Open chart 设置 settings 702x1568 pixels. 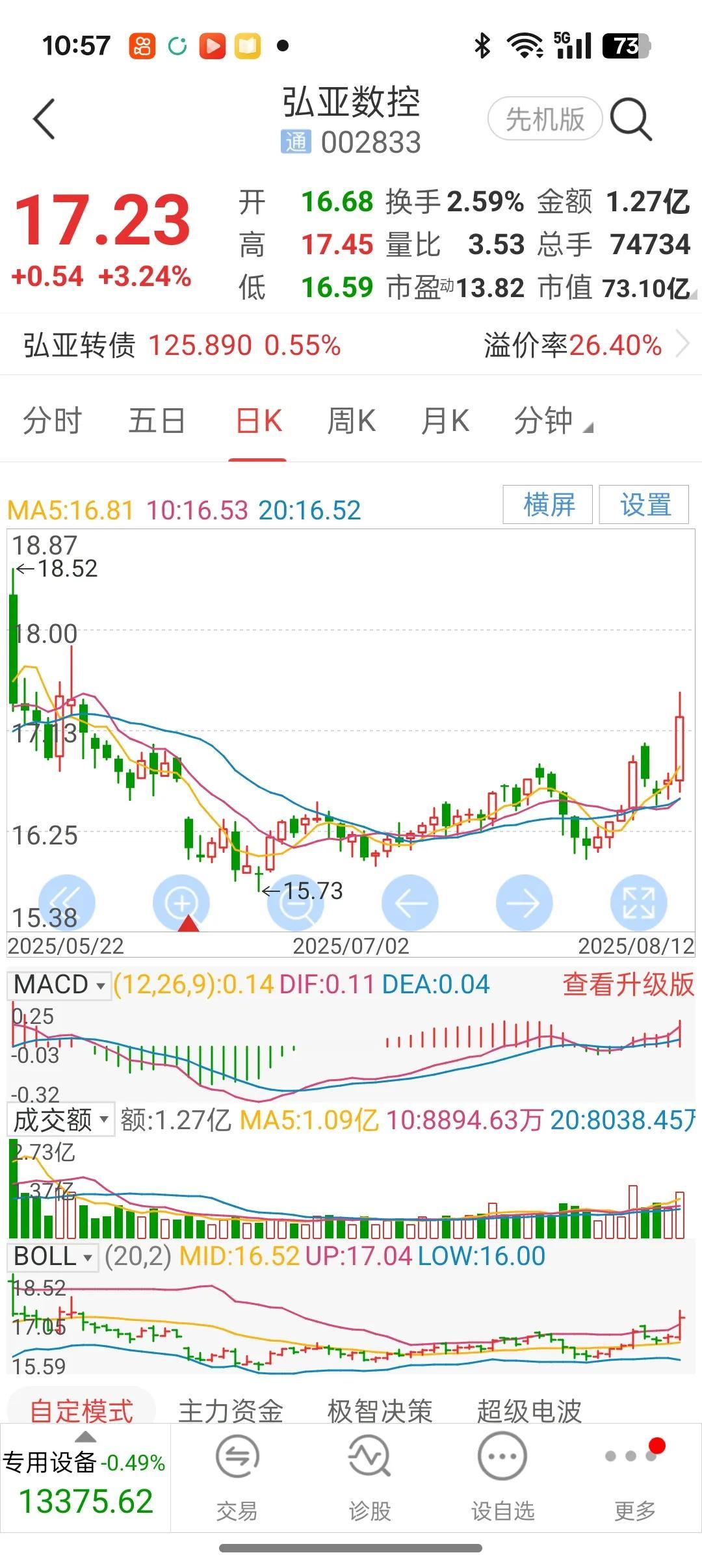tap(644, 504)
